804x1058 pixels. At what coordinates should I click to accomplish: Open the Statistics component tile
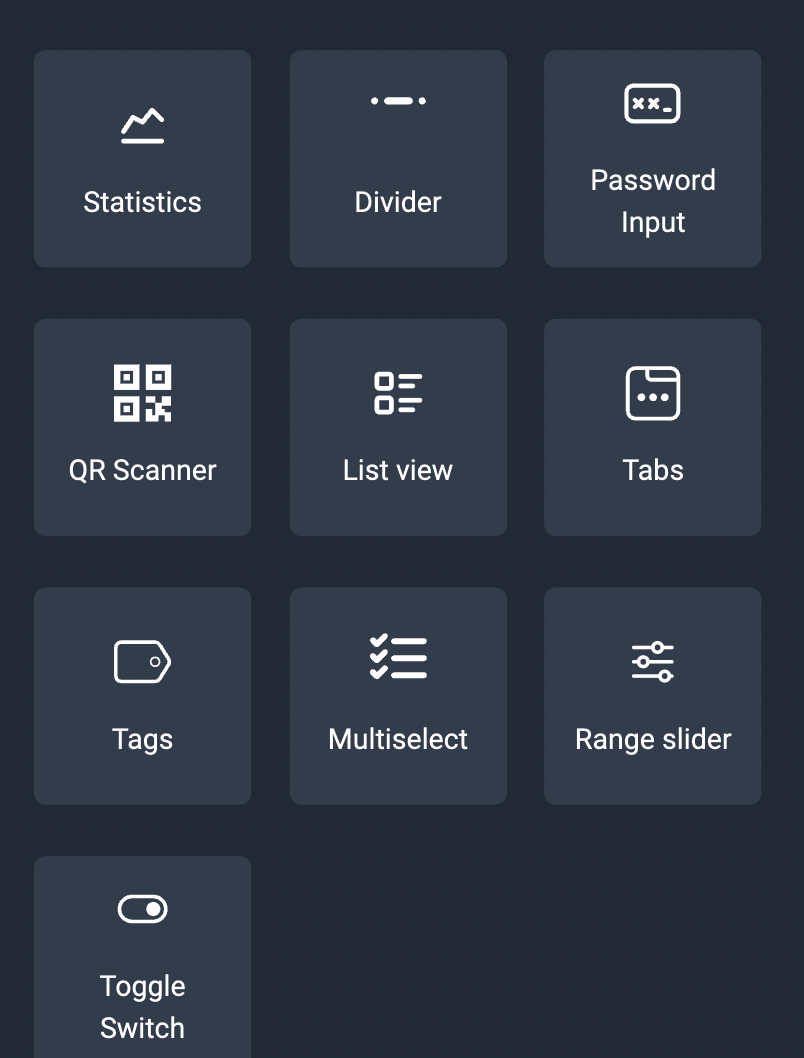coord(142,158)
